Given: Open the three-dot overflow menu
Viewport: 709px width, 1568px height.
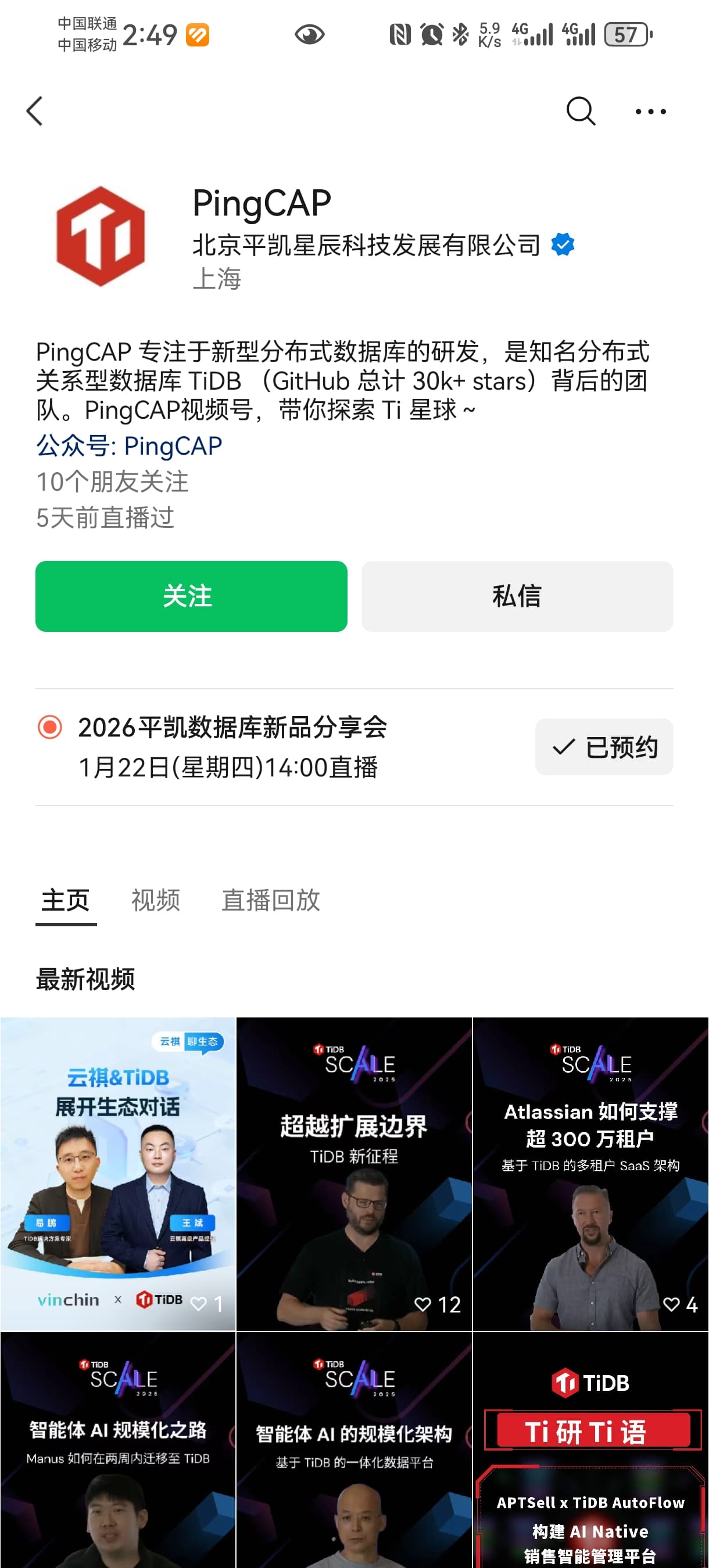Looking at the screenshot, I should [650, 112].
